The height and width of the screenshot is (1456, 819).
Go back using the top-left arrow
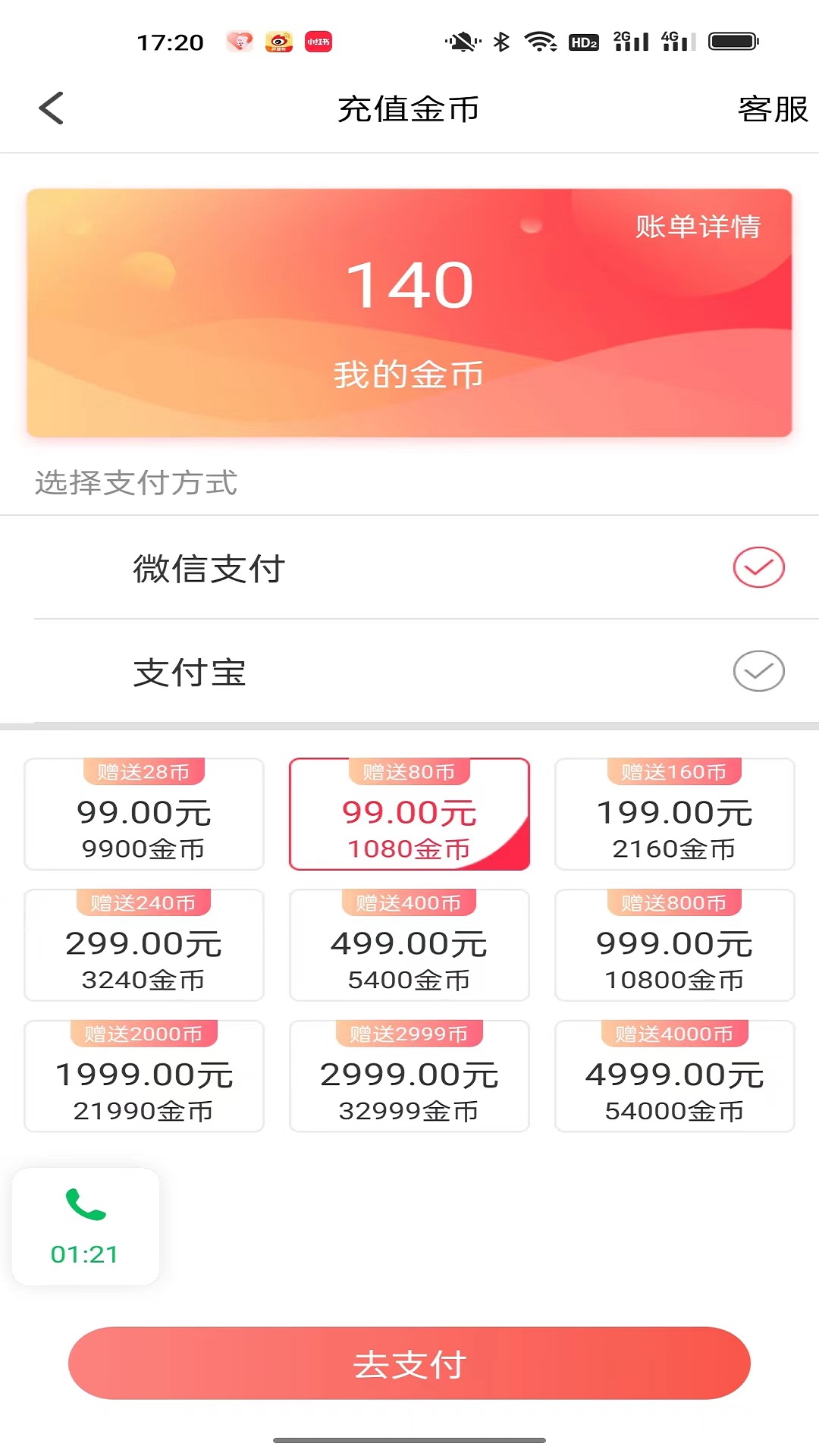[51, 108]
